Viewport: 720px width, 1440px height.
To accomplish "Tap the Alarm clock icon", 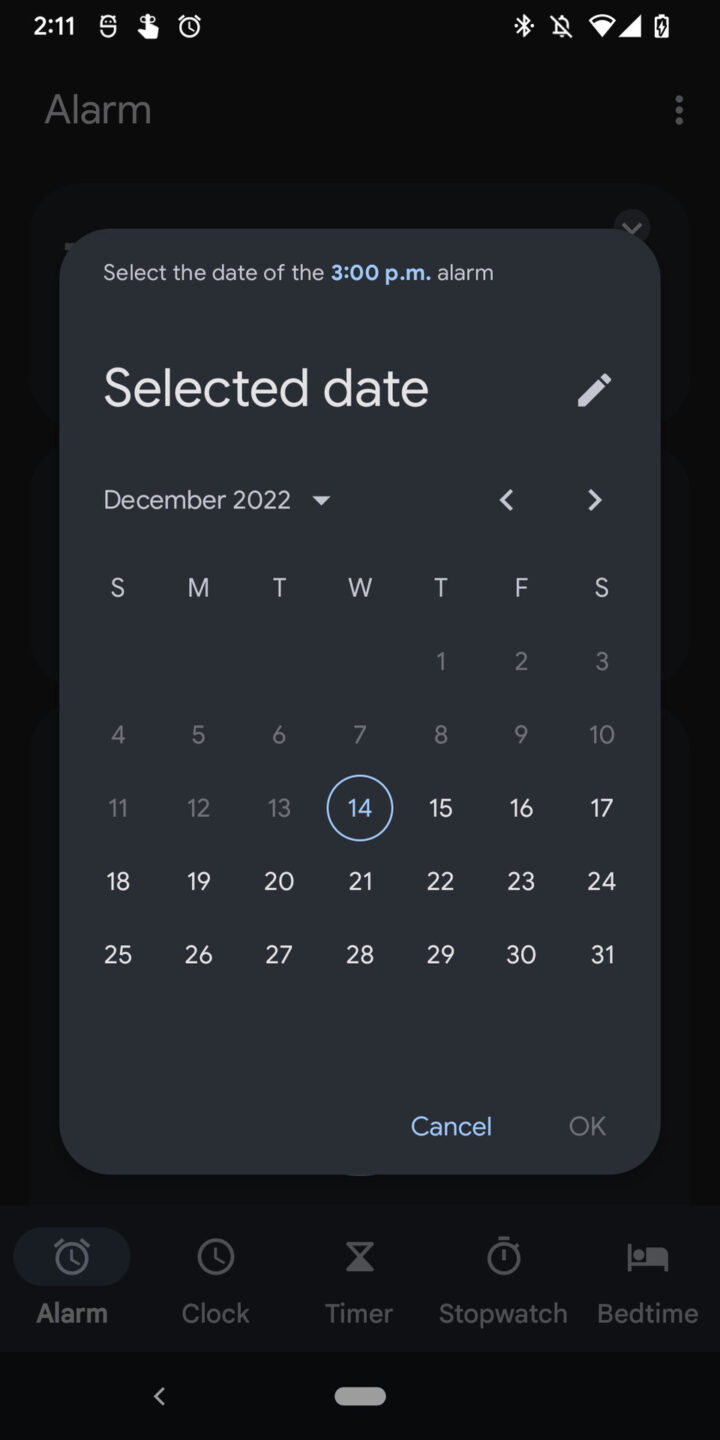I will (x=70, y=1256).
